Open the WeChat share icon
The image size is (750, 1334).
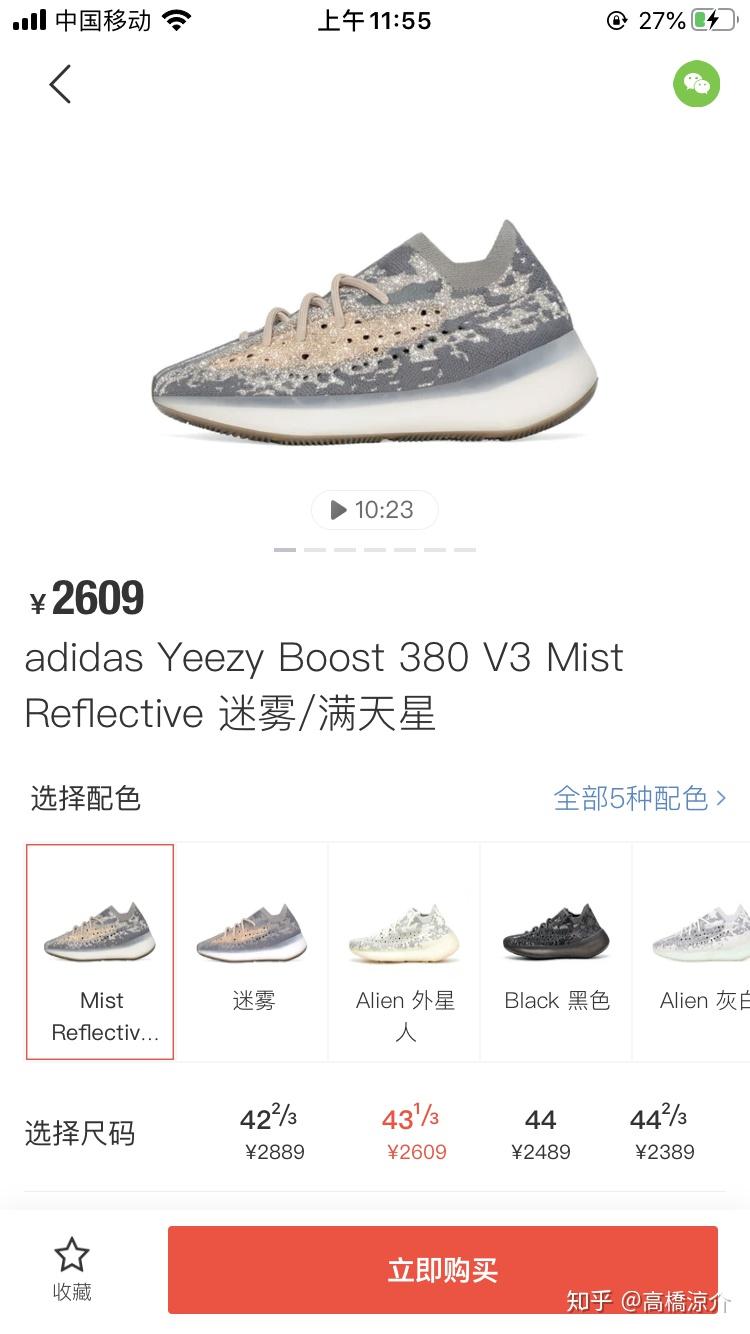[696, 84]
